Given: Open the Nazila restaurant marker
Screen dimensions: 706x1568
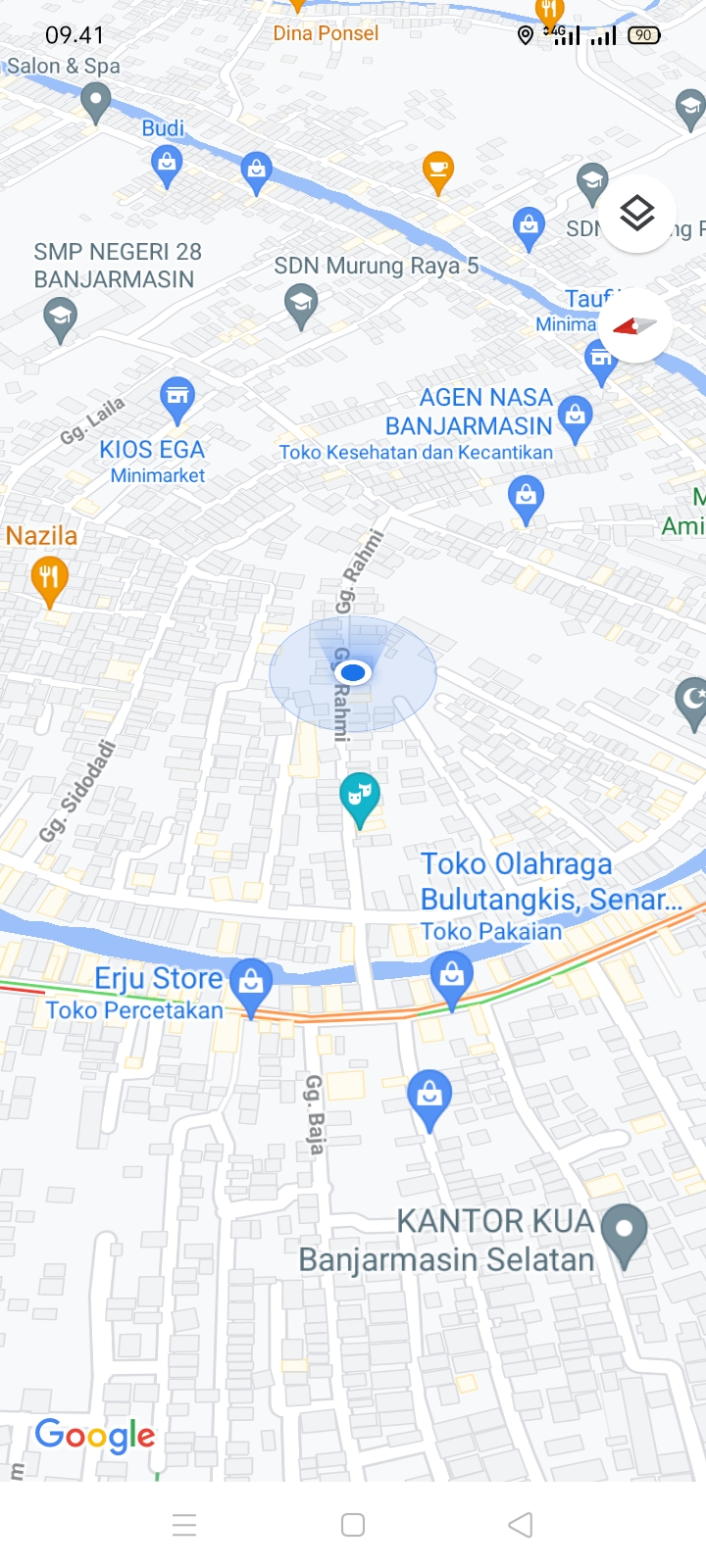Looking at the screenshot, I should click(x=49, y=578).
